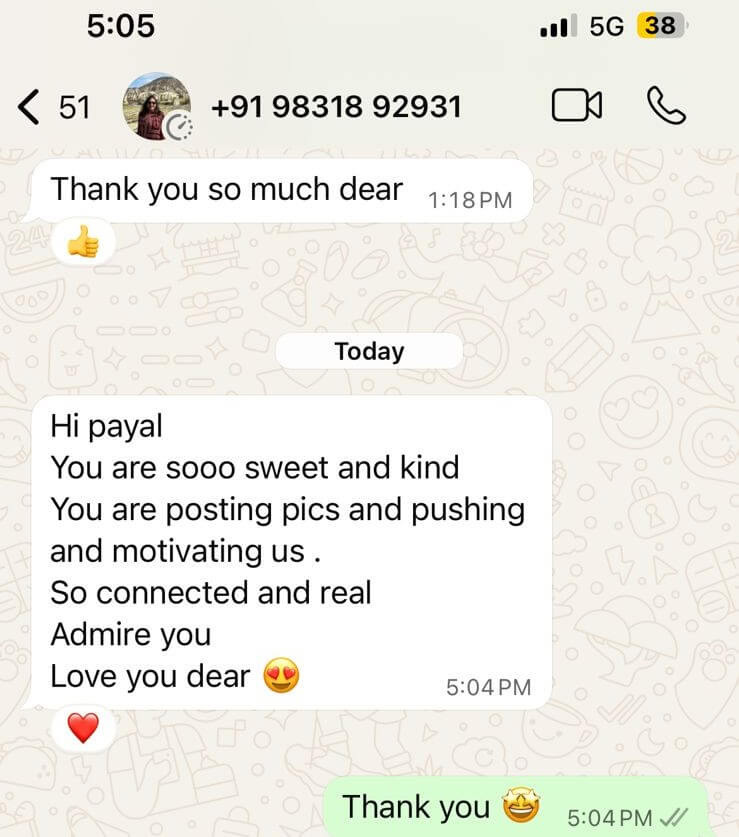Start a voice call
The height and width of the screenshot is (837, 739).
[x=665, y=105]
